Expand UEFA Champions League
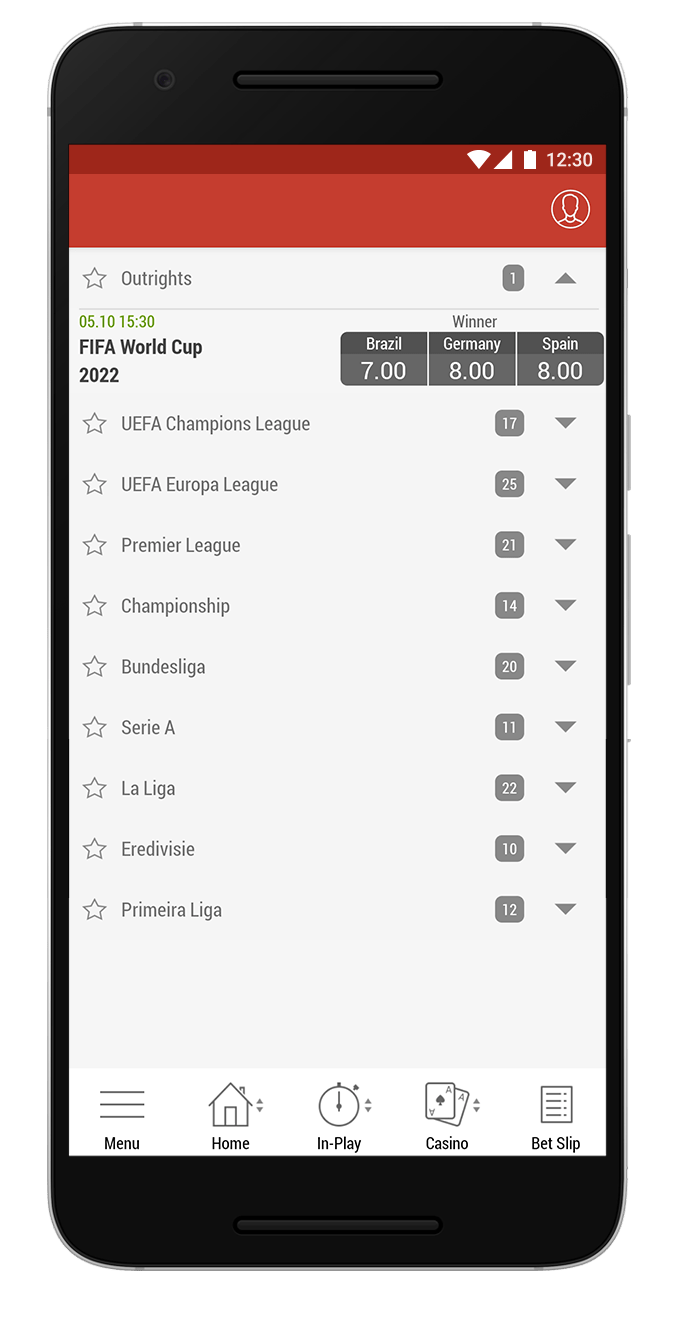This screenshot has width=678, height=1317. click(565, 423)
